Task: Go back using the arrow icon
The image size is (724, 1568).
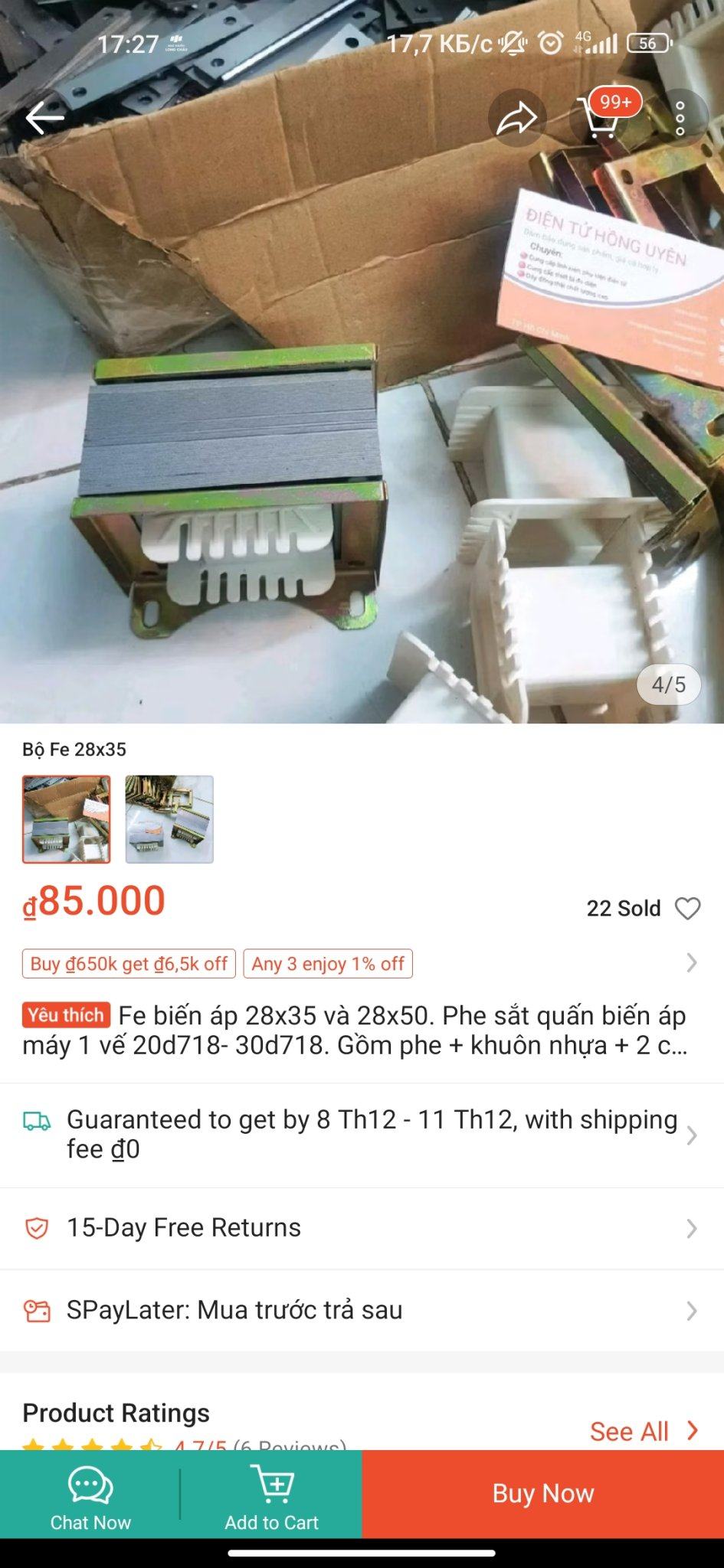Action: 44,117
